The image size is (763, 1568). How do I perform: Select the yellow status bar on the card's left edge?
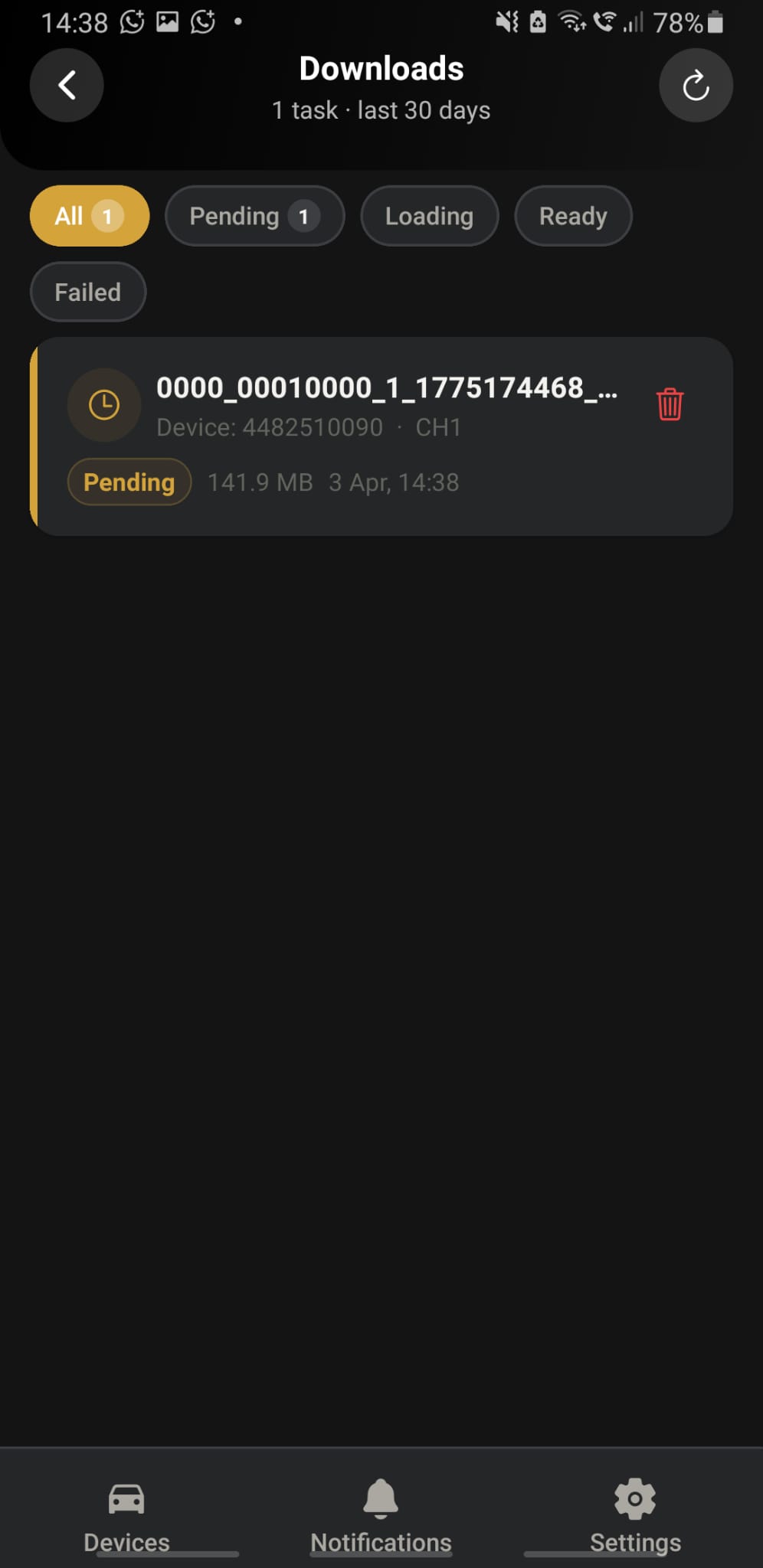[x=35, y=433]
